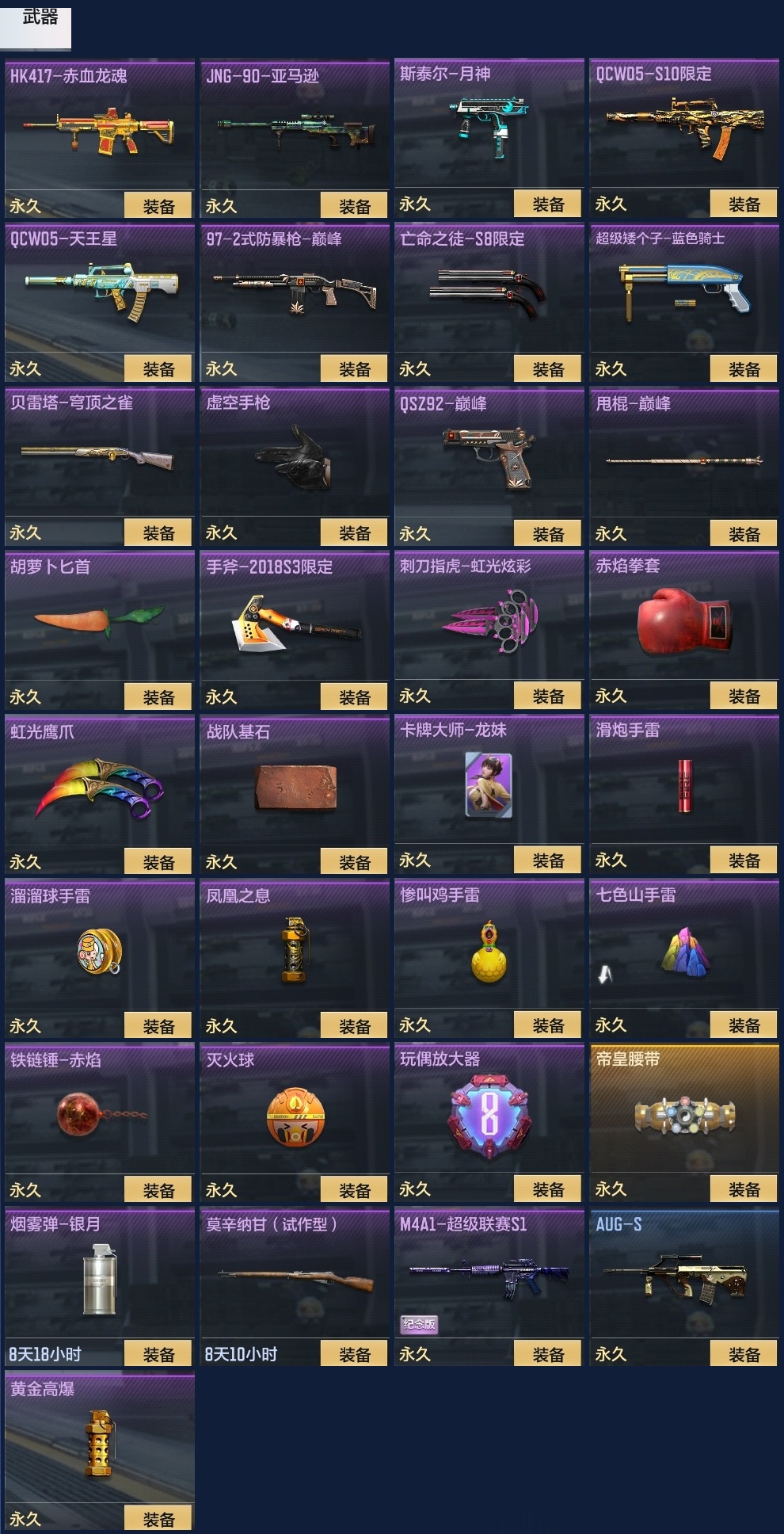Equip the QSZ92-巅峰 pistol

[x=548, y=534]
